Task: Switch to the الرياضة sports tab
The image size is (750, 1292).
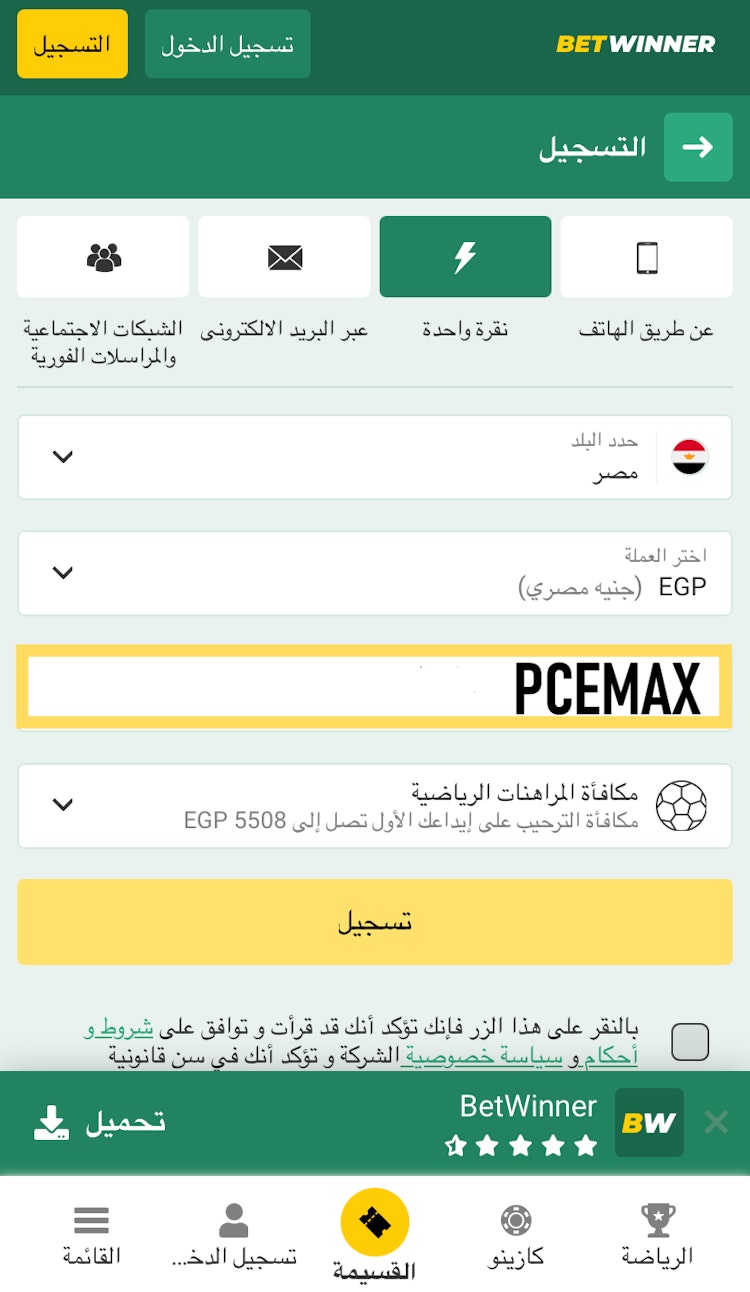Action: (x=657, y=1235)
